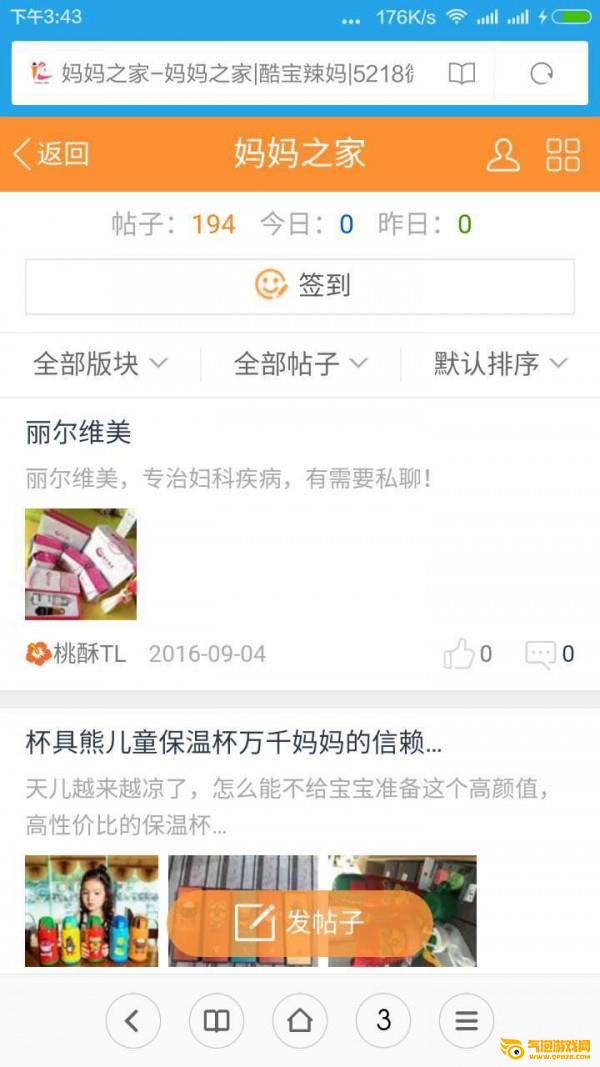The image size is (600, 1067).
Task: Reload the page with refresh icon
Action: pos(541,73)
